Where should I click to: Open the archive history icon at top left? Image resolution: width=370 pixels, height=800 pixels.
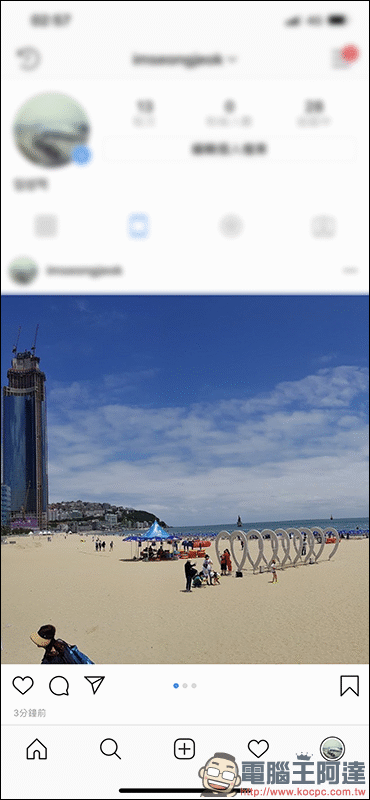point(28,59)
